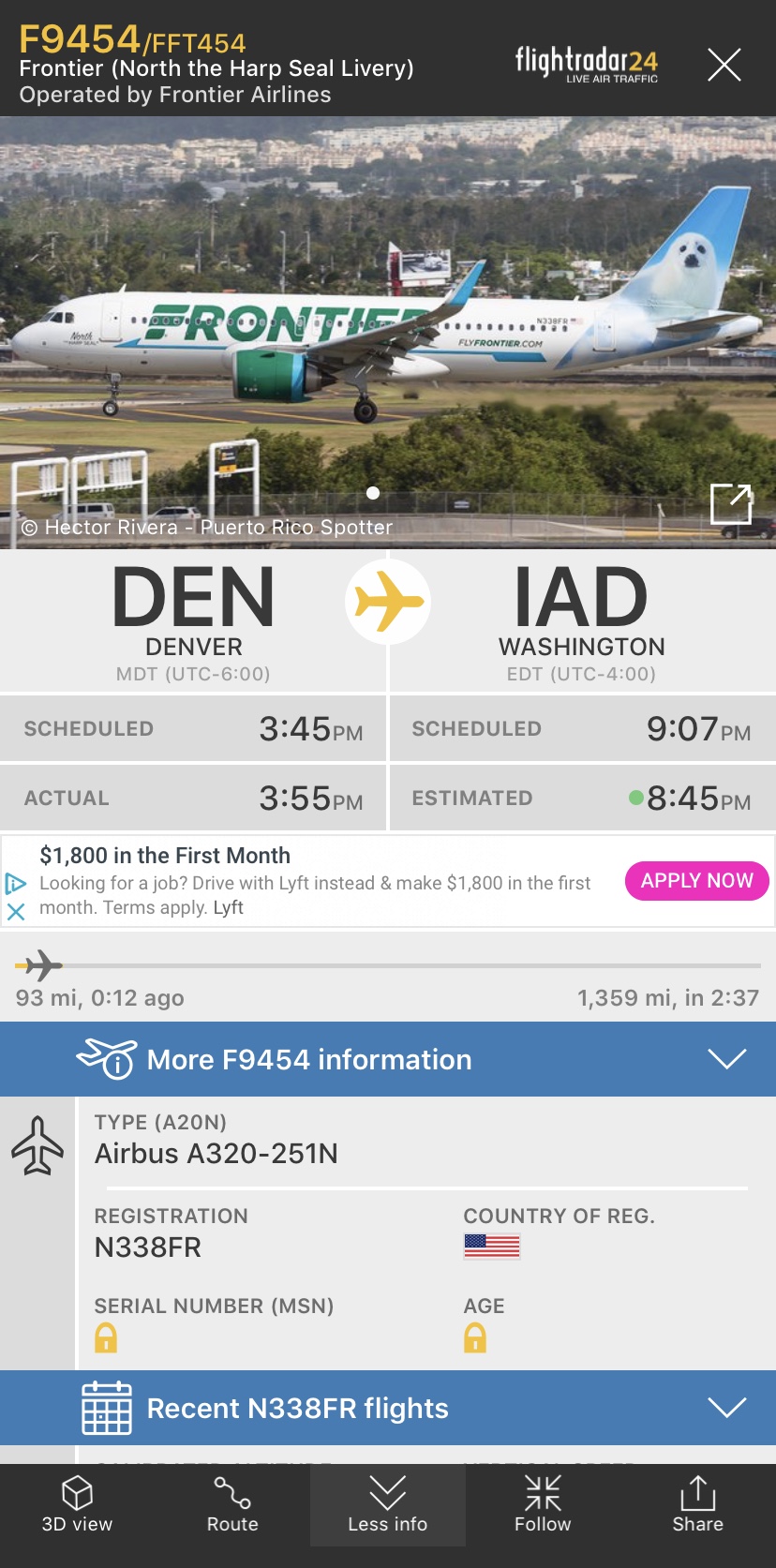This screenshot has height=1568, width=776.
Task: Open the aircraft photo in full view
Action: click(x=731, y=503)
